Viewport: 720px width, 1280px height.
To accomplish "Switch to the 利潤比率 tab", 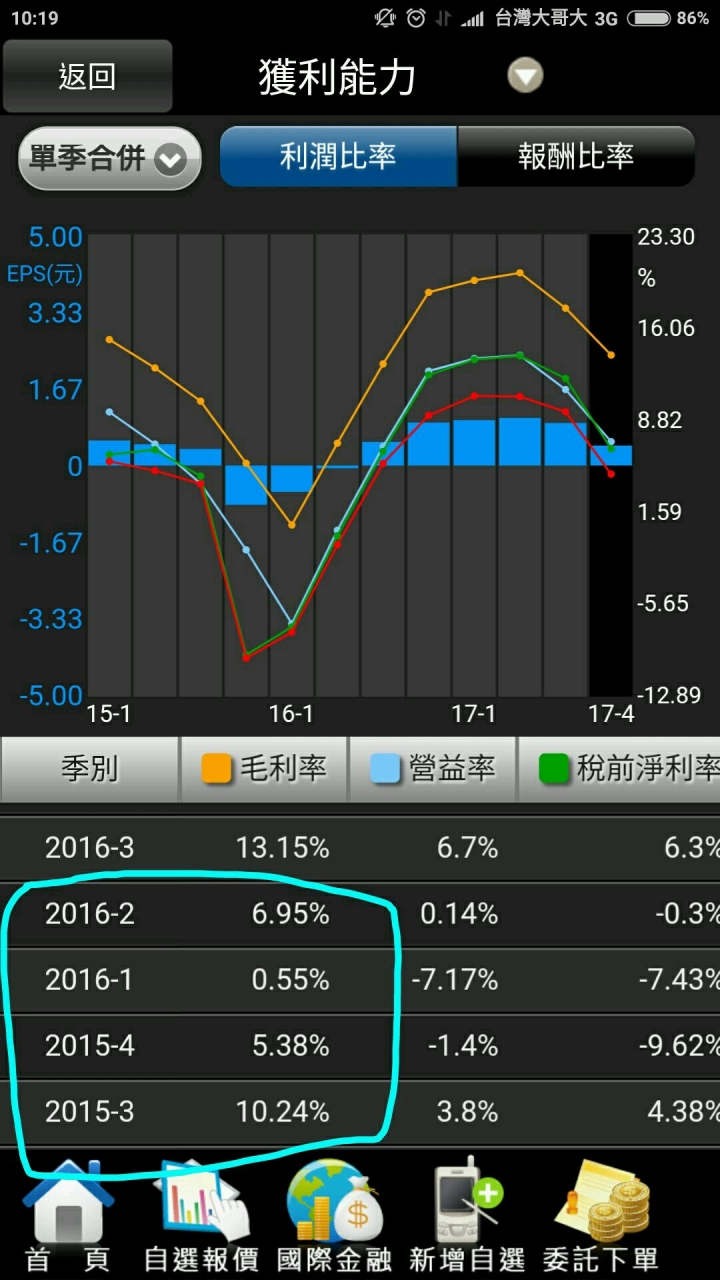I will [x=338, y=156].
